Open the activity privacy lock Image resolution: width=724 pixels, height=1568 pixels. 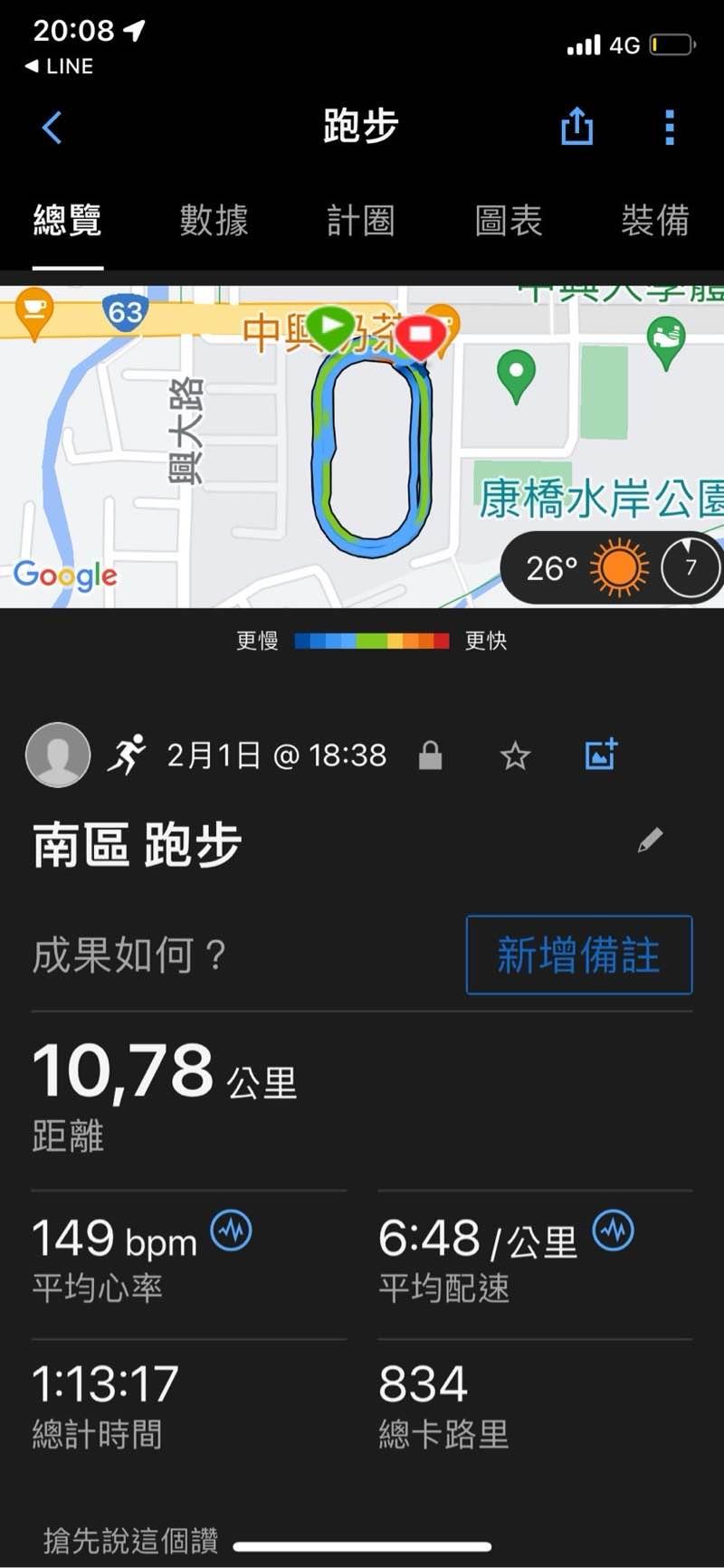431,755
